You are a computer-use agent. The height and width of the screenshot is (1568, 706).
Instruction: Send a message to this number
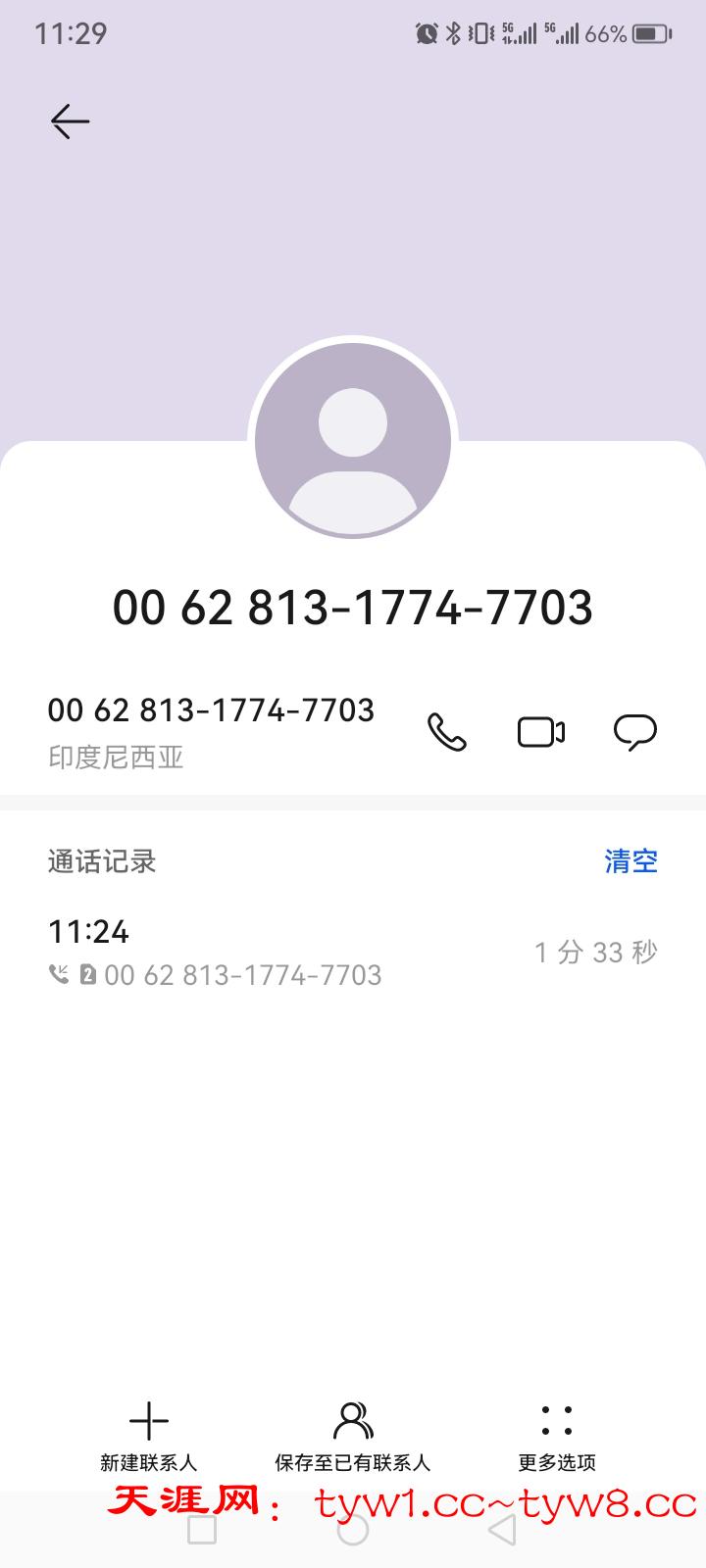[x=634, y=732]
